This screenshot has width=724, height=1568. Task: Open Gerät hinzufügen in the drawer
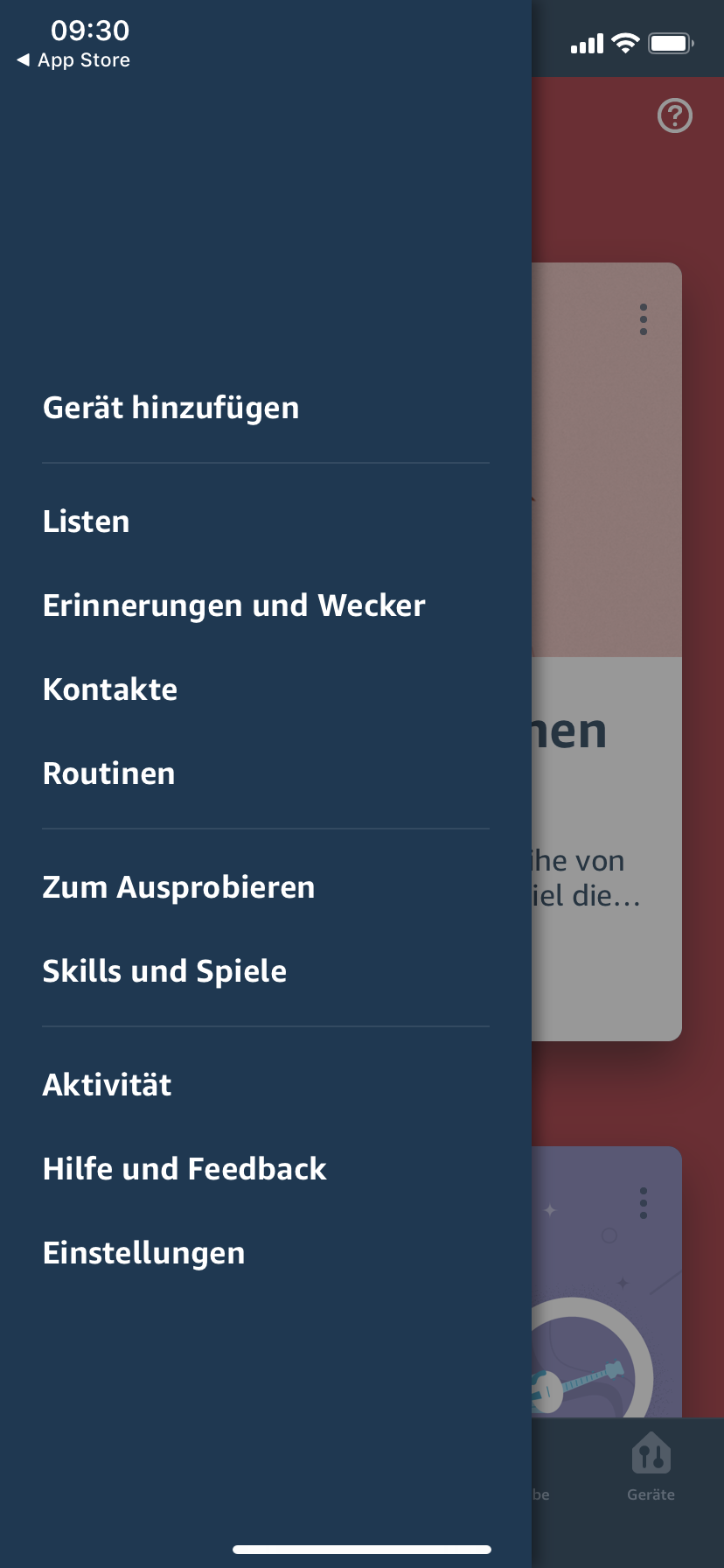pyautogui.click(x=171, y=409)
